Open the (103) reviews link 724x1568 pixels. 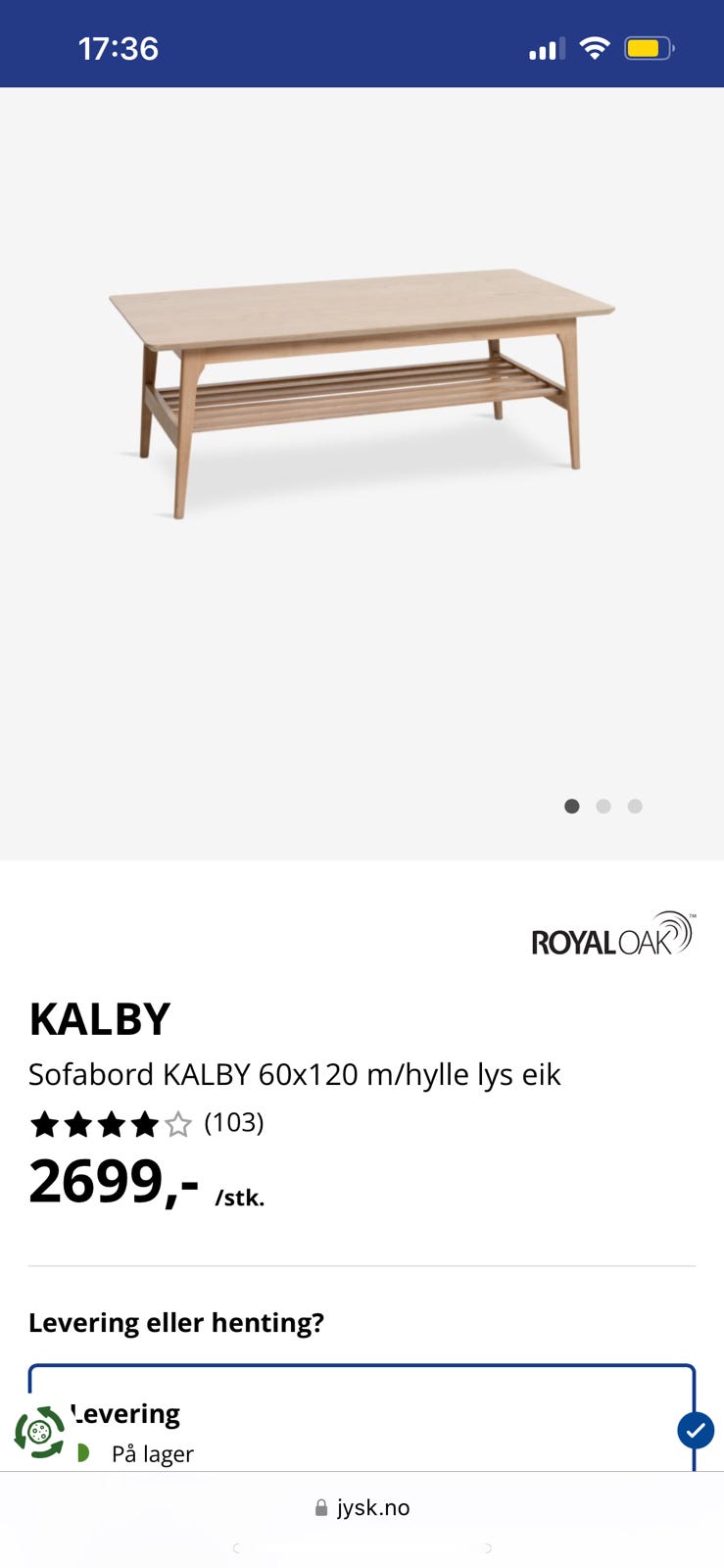click(x=233, y=1124)
